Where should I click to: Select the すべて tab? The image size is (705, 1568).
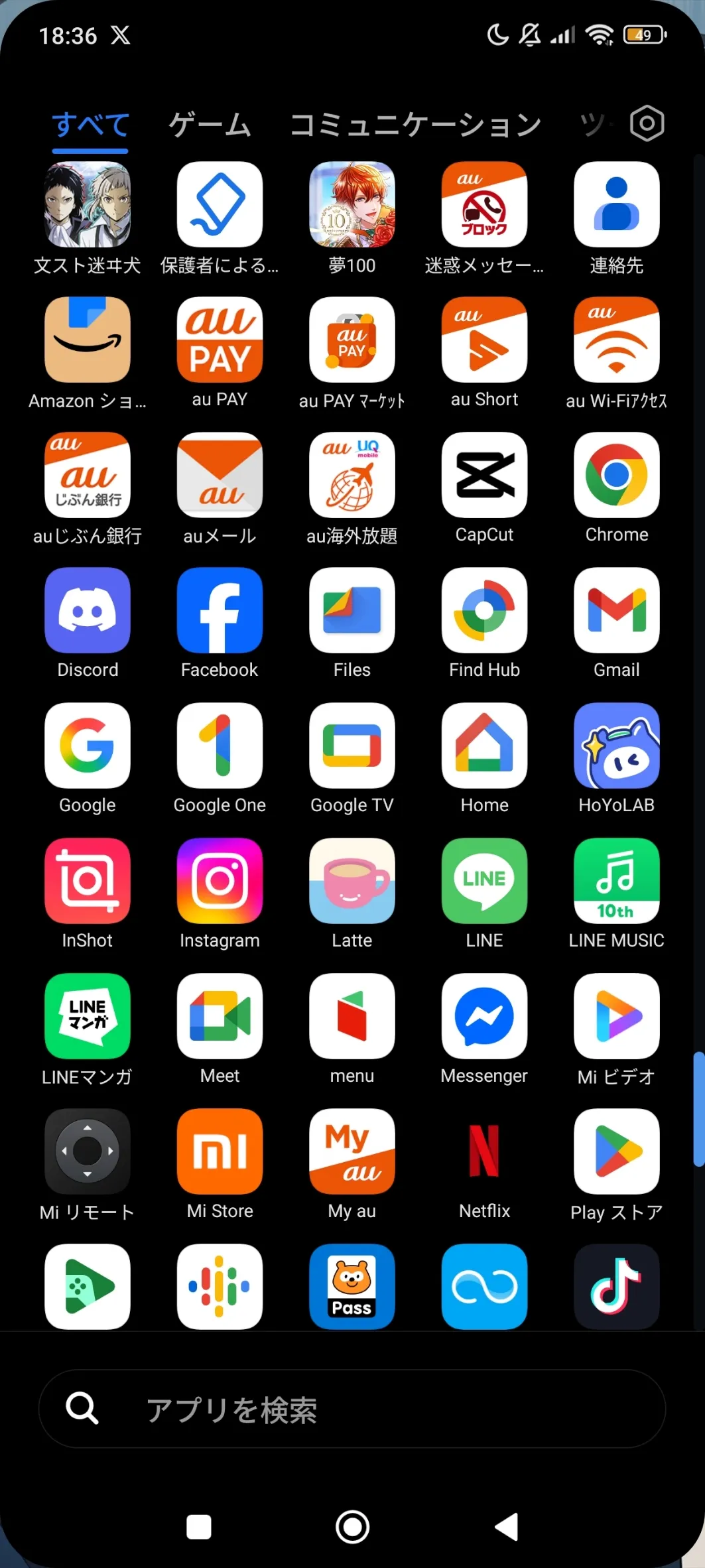coord(90,125)
